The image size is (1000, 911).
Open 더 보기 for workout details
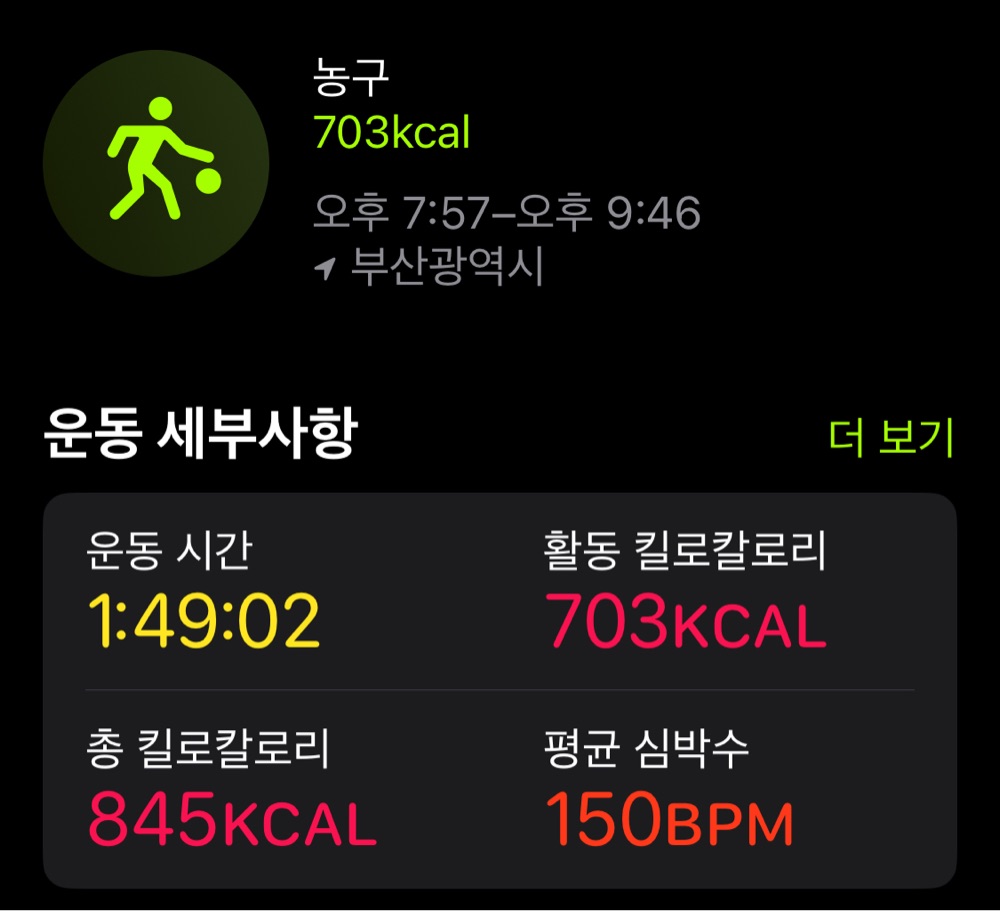(891, 438)
